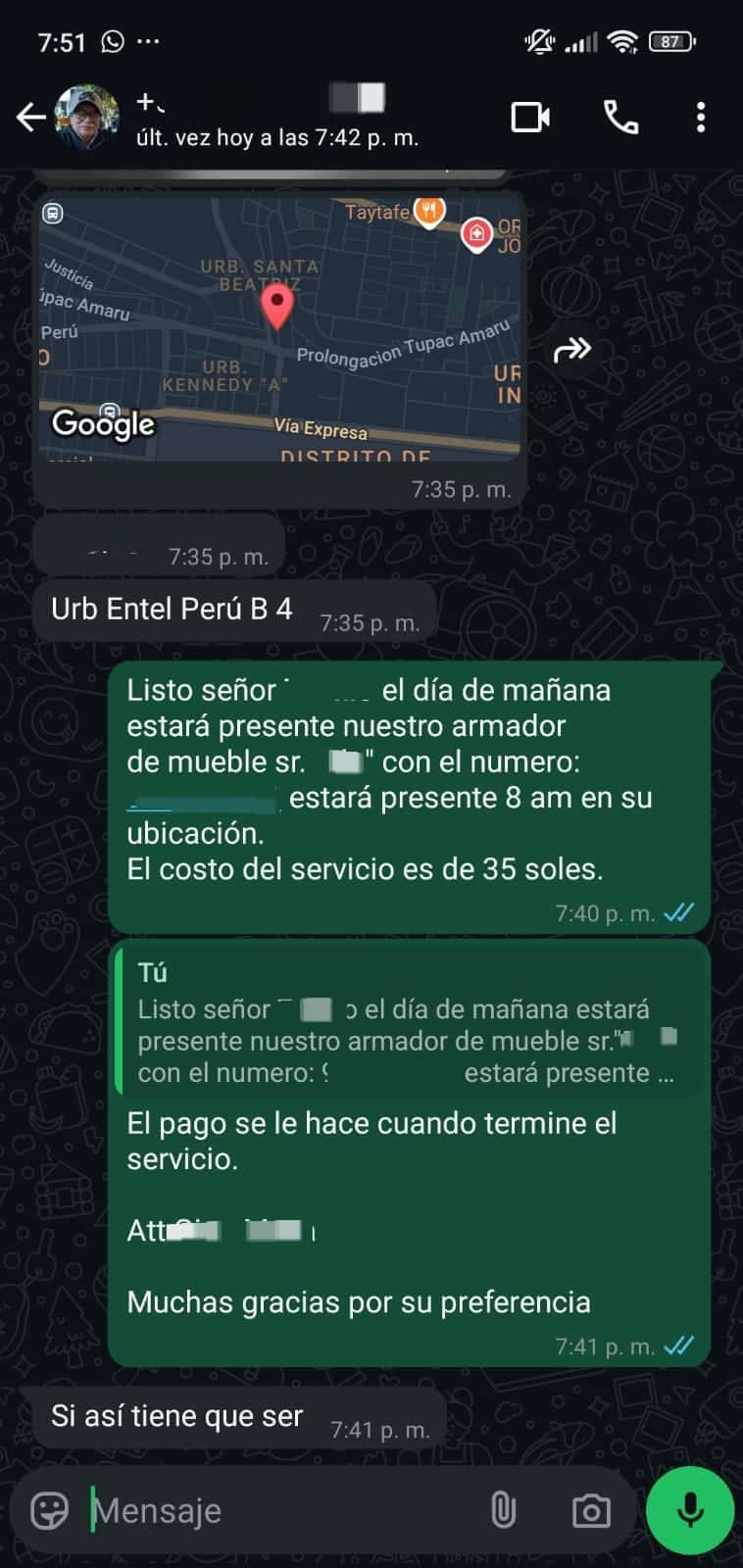This screenshot has width=743, height=1568.
Task: Attach a file with the paperclip
Action: (x=503, y=1510)
